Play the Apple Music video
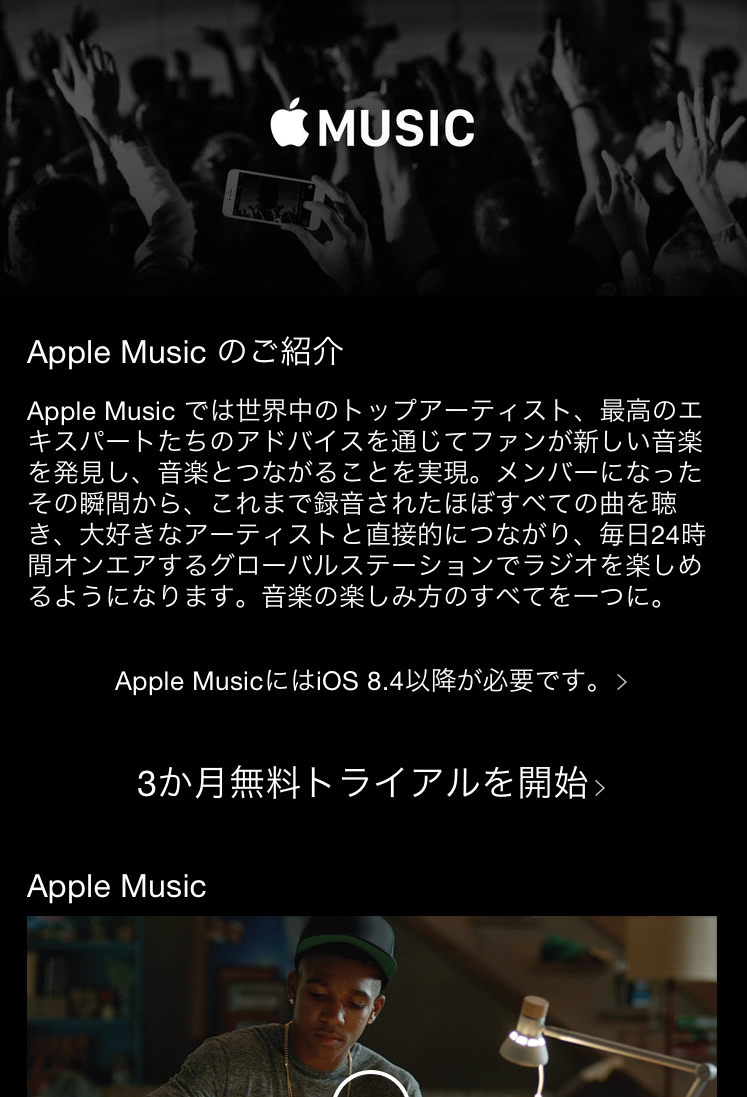Image resolution: width=747 pixels, height=1097 pixels. pos(371,1086)
